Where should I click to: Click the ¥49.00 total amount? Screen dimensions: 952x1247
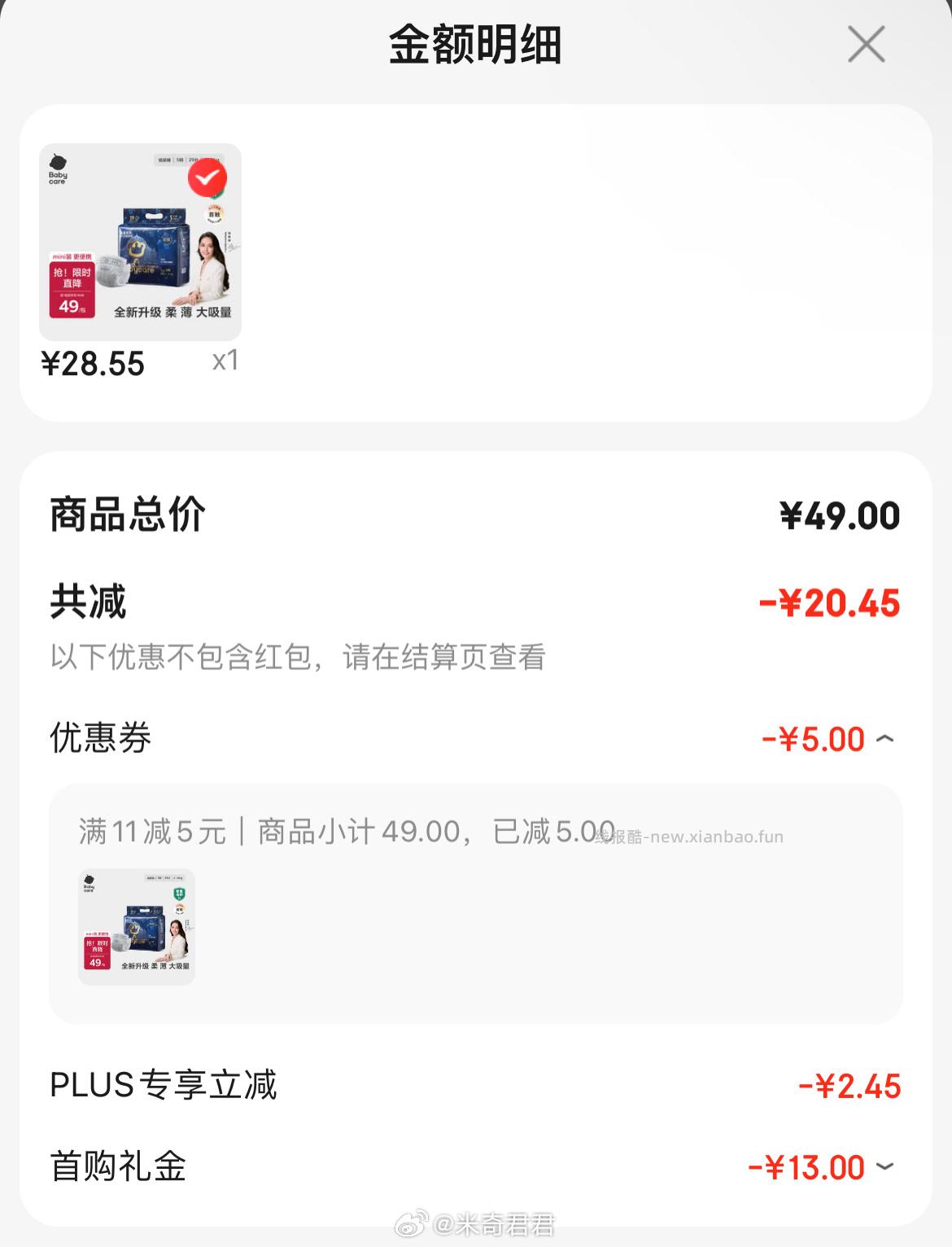tap(842, 513)
